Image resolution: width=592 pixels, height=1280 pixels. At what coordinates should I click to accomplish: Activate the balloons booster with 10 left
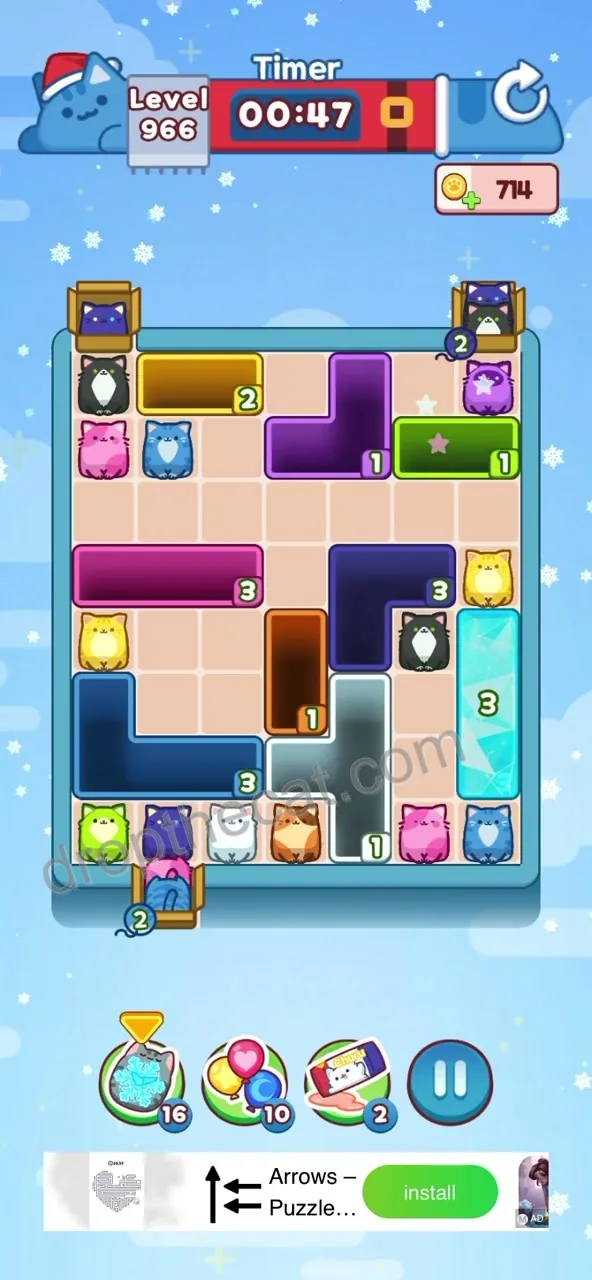pos(245,1079)
